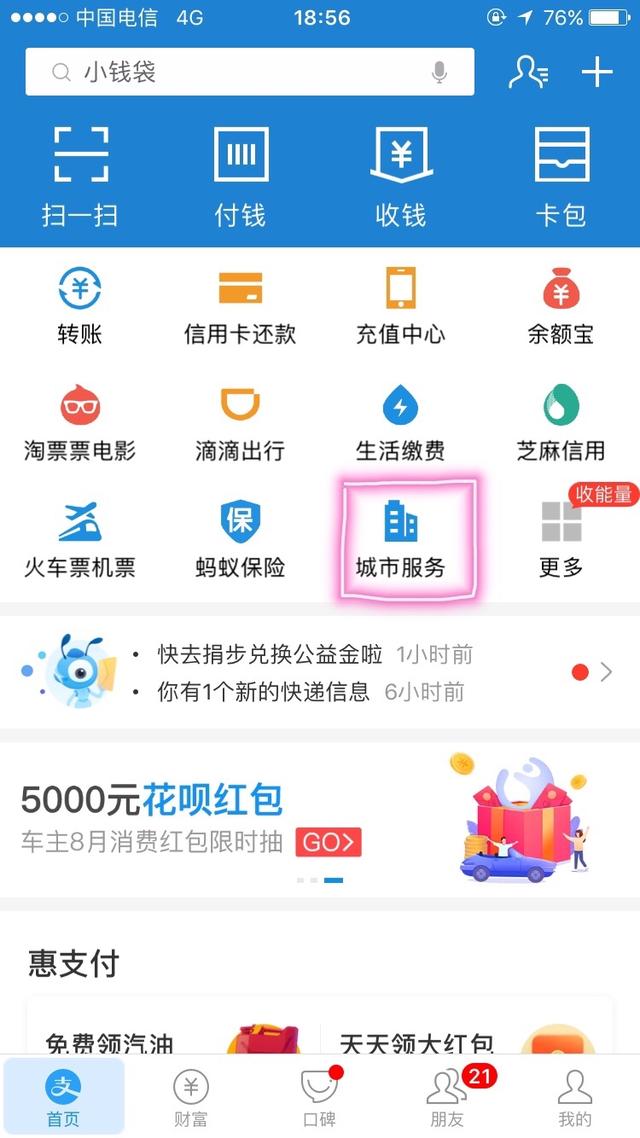
Task: Open the 小钱袋 search box
Action: coord(250,72)
